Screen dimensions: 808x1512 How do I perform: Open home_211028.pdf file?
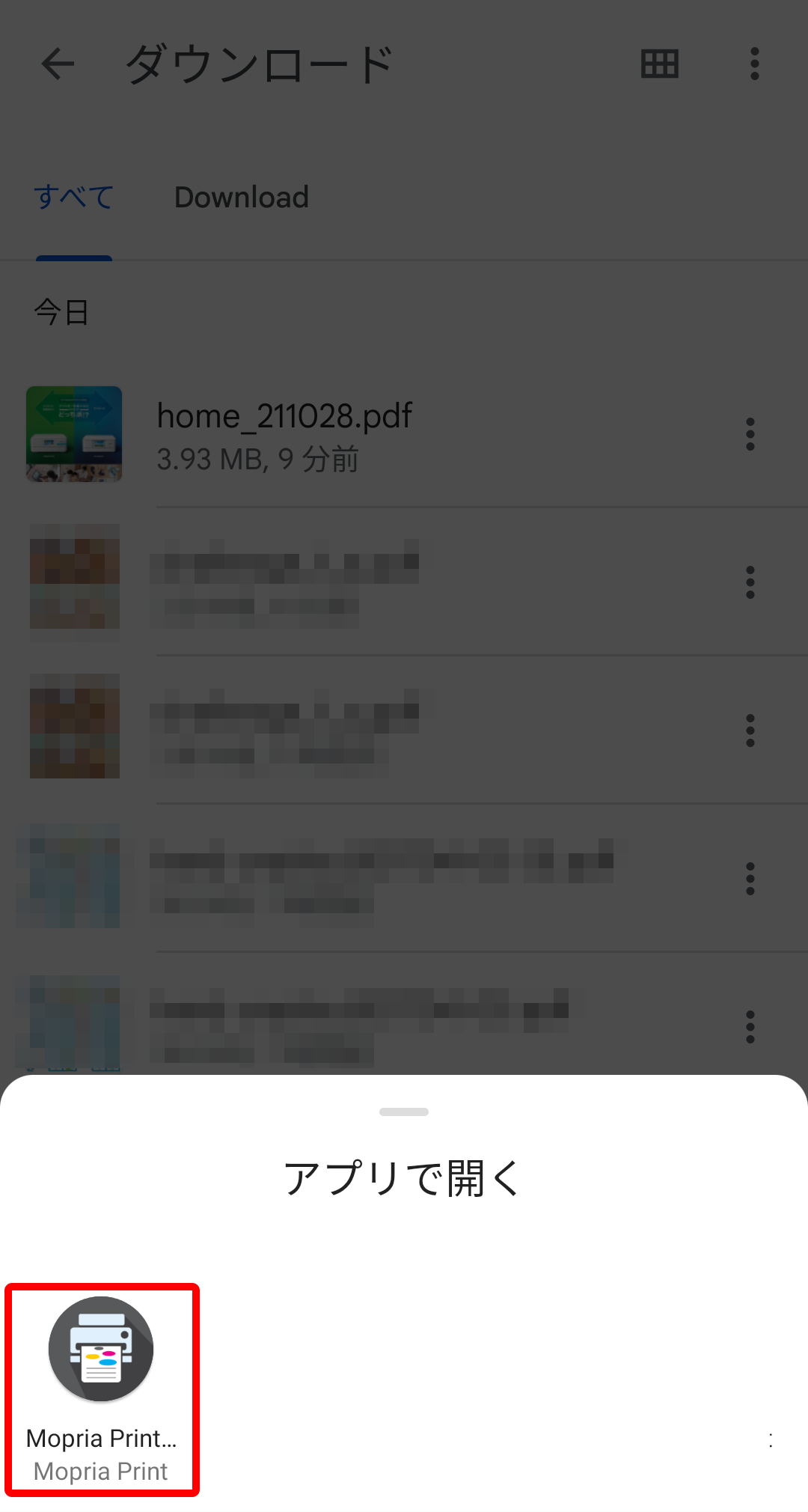click(x=284, y=434)
